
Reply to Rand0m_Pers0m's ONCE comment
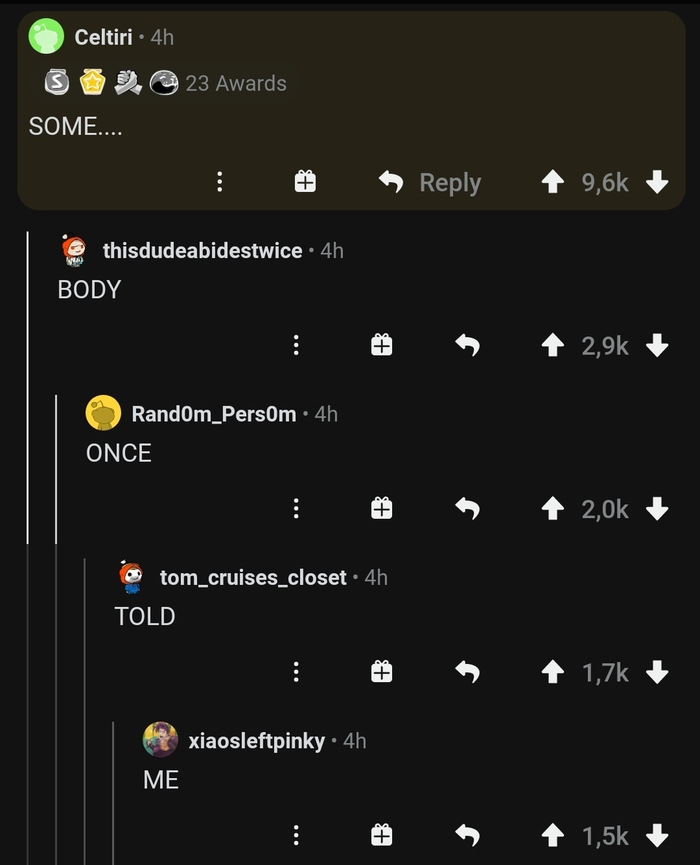click(467, 509)
